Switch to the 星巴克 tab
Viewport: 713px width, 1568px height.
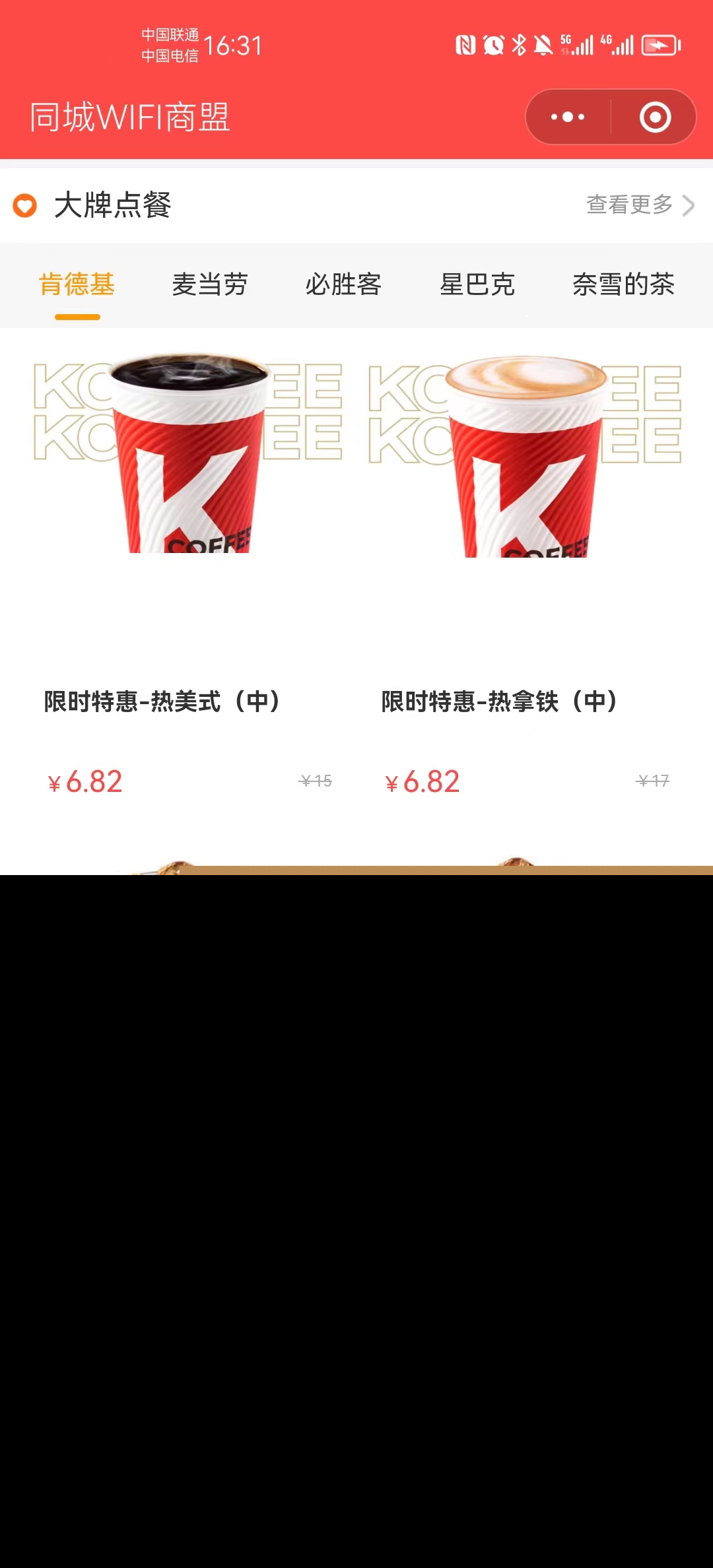tap(477, 285)
